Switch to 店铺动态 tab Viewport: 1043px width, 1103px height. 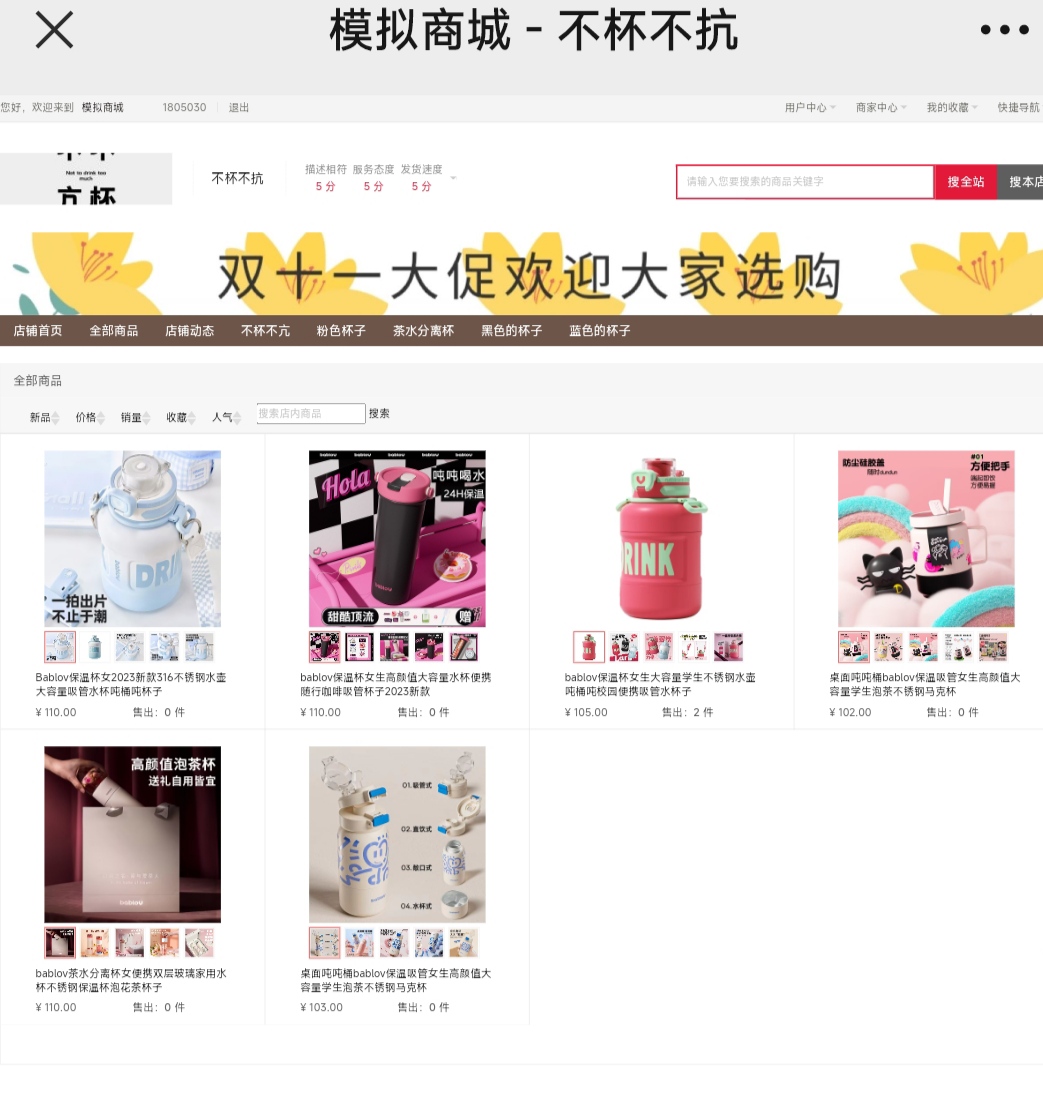click(189, 331)
